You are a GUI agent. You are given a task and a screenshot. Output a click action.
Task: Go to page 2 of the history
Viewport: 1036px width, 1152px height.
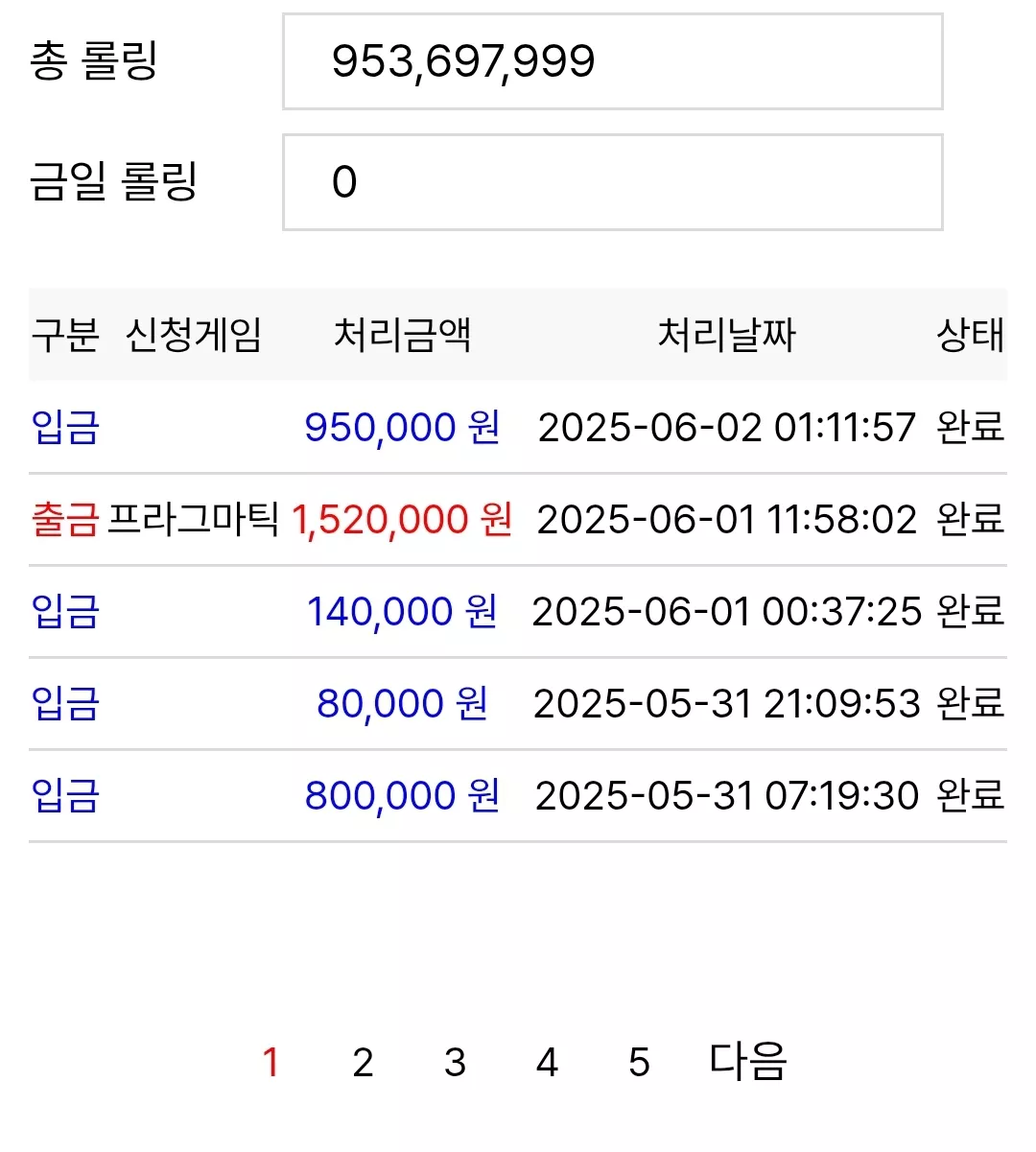coord(363,1063)
